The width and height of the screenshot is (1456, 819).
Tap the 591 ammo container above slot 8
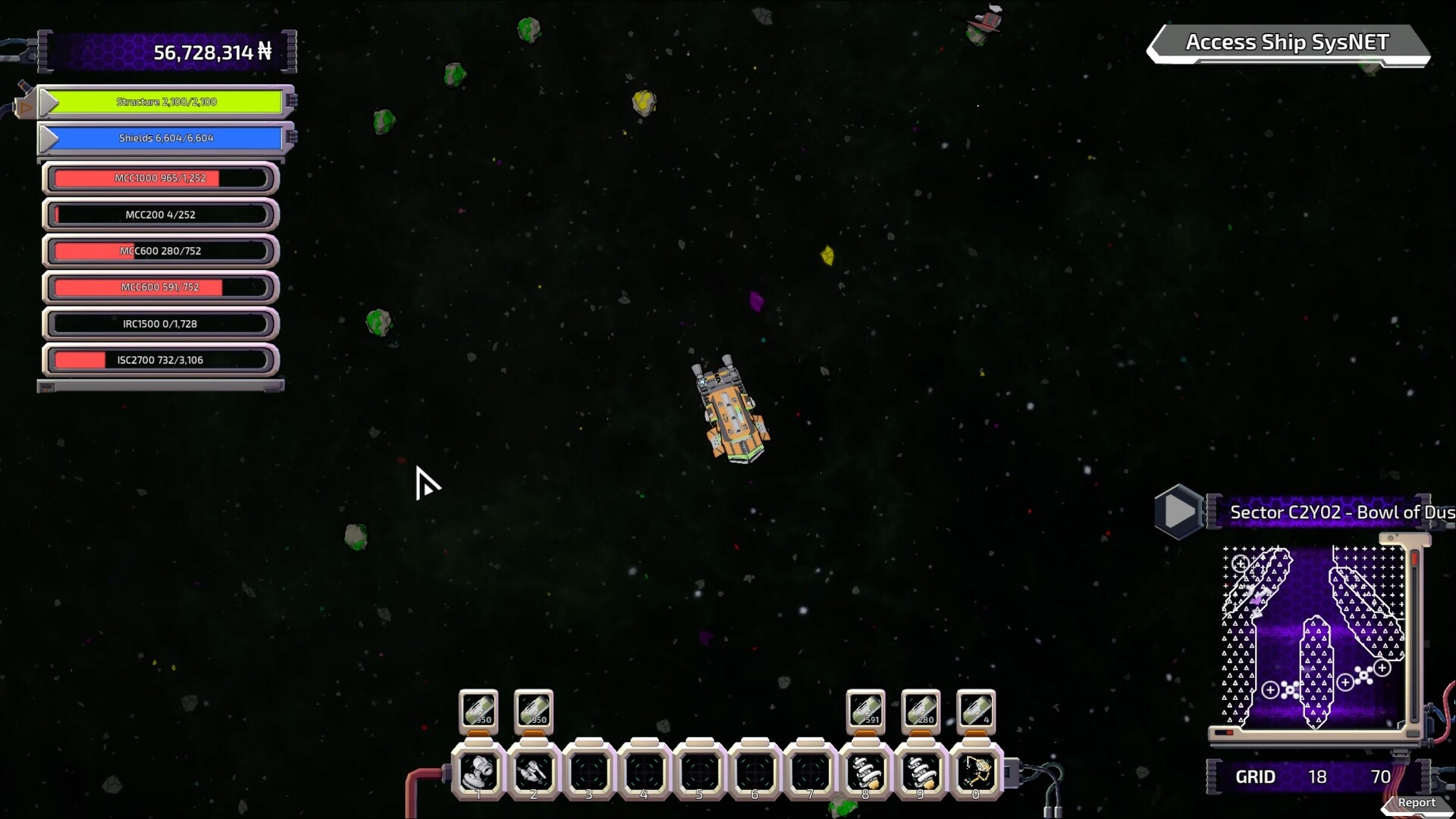coord(866,711)
